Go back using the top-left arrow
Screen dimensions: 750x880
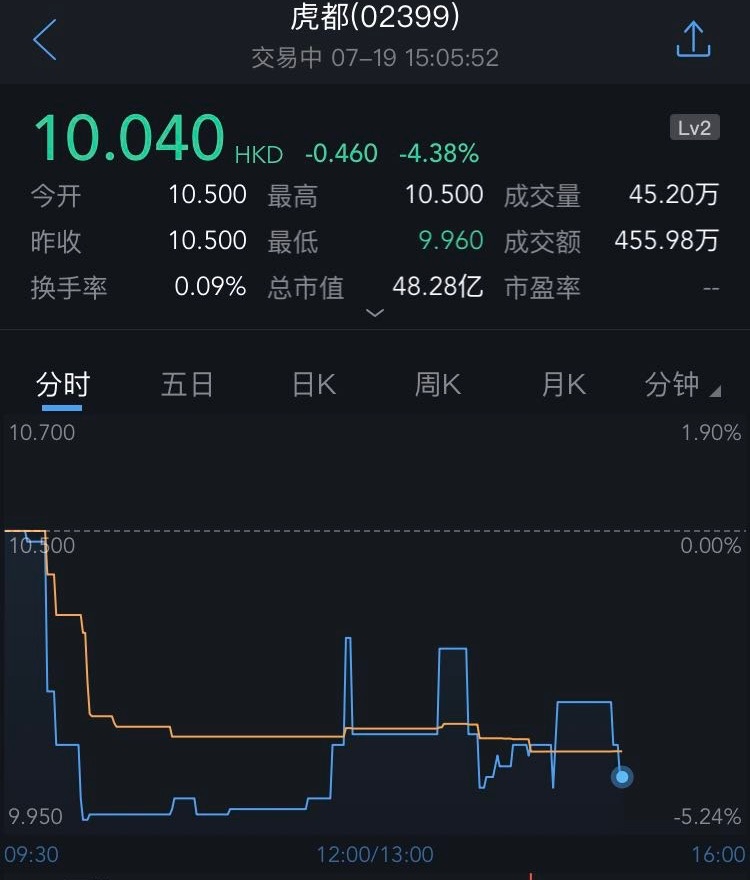tap(45, 40)
